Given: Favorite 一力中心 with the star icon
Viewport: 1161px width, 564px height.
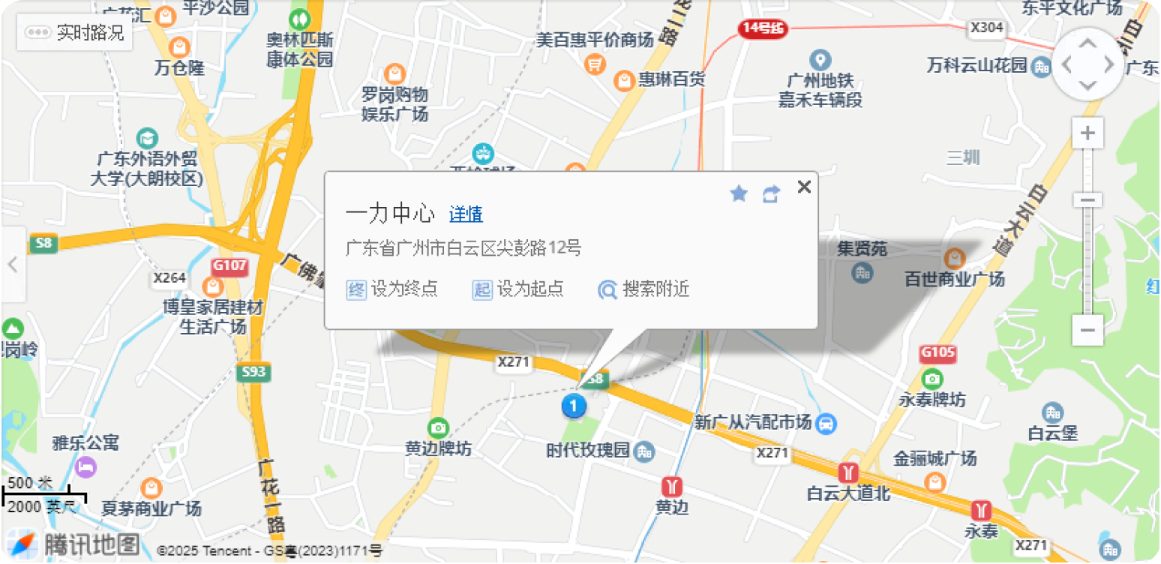Looking at the screenshot, I should (x=739, y=193).
